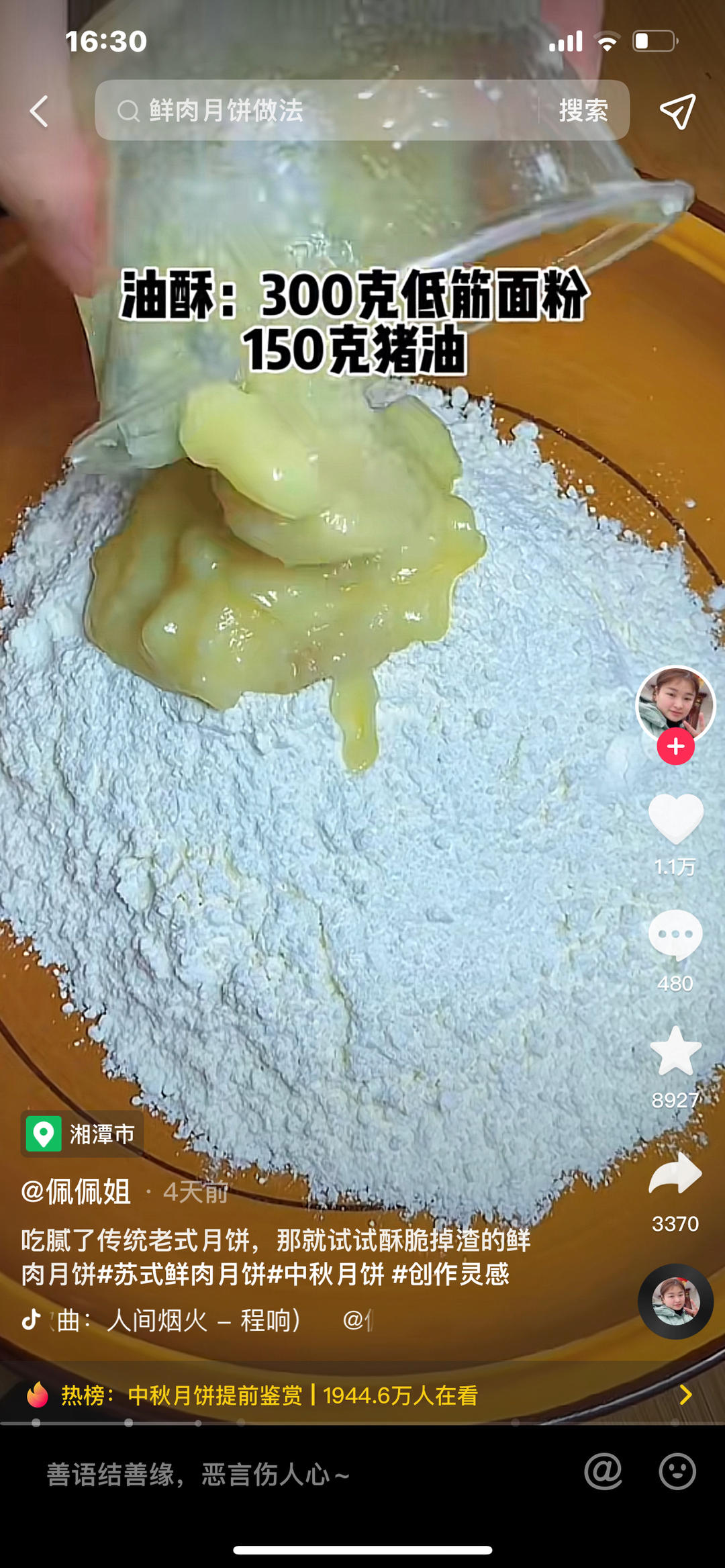Go back using the top-left arrow
The height and width of the screenshot is (1568, 725).
(39, 111)
